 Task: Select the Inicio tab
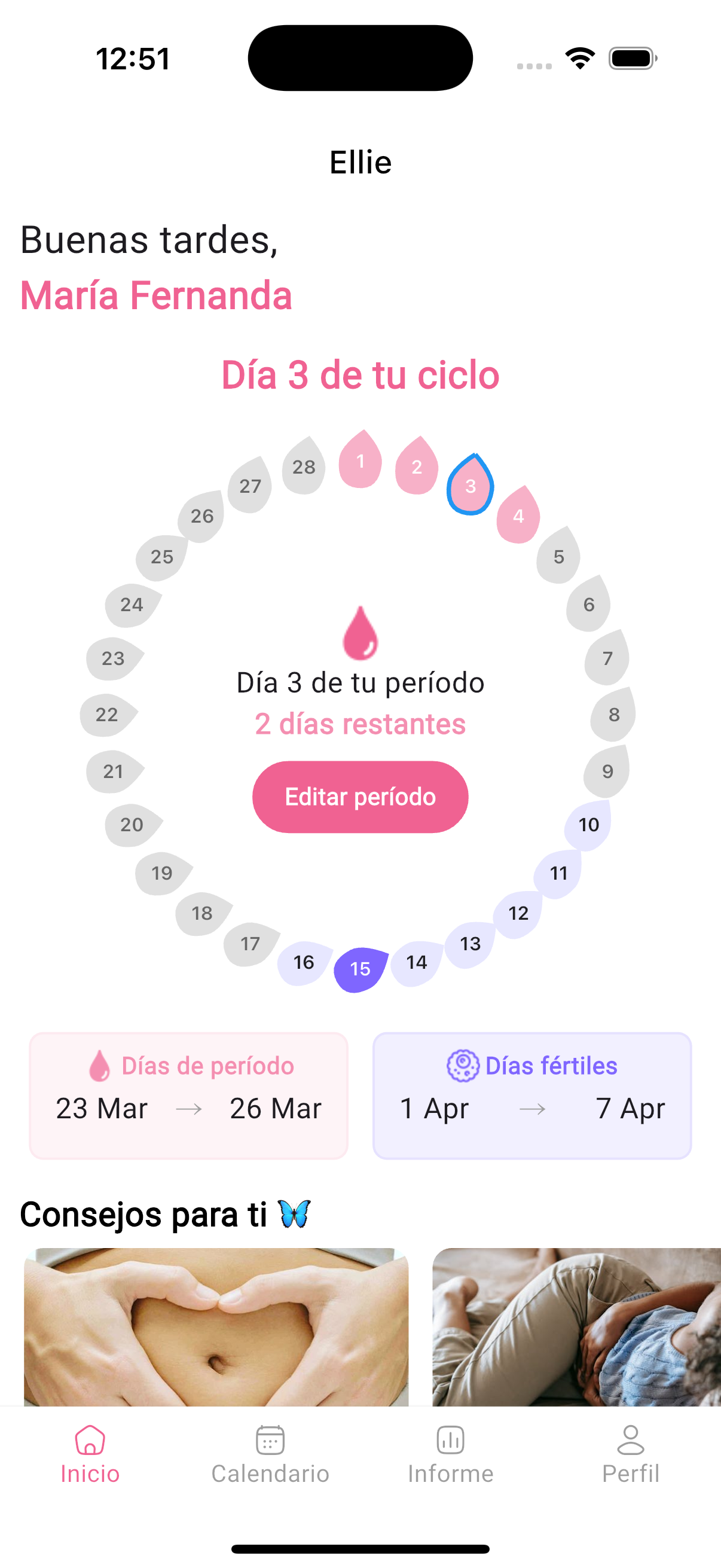point(90,1455)
